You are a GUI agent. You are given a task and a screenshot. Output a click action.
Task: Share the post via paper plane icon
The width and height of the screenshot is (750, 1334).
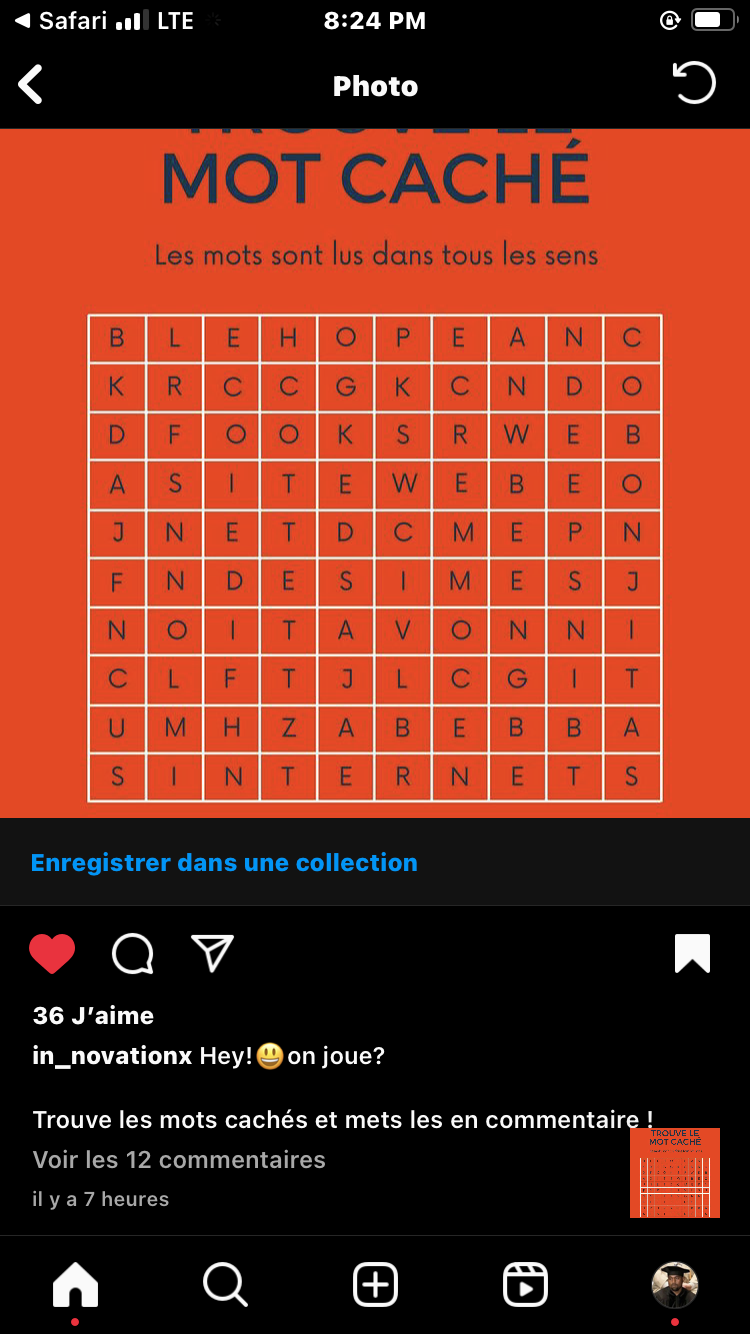(x=212, y=954)
